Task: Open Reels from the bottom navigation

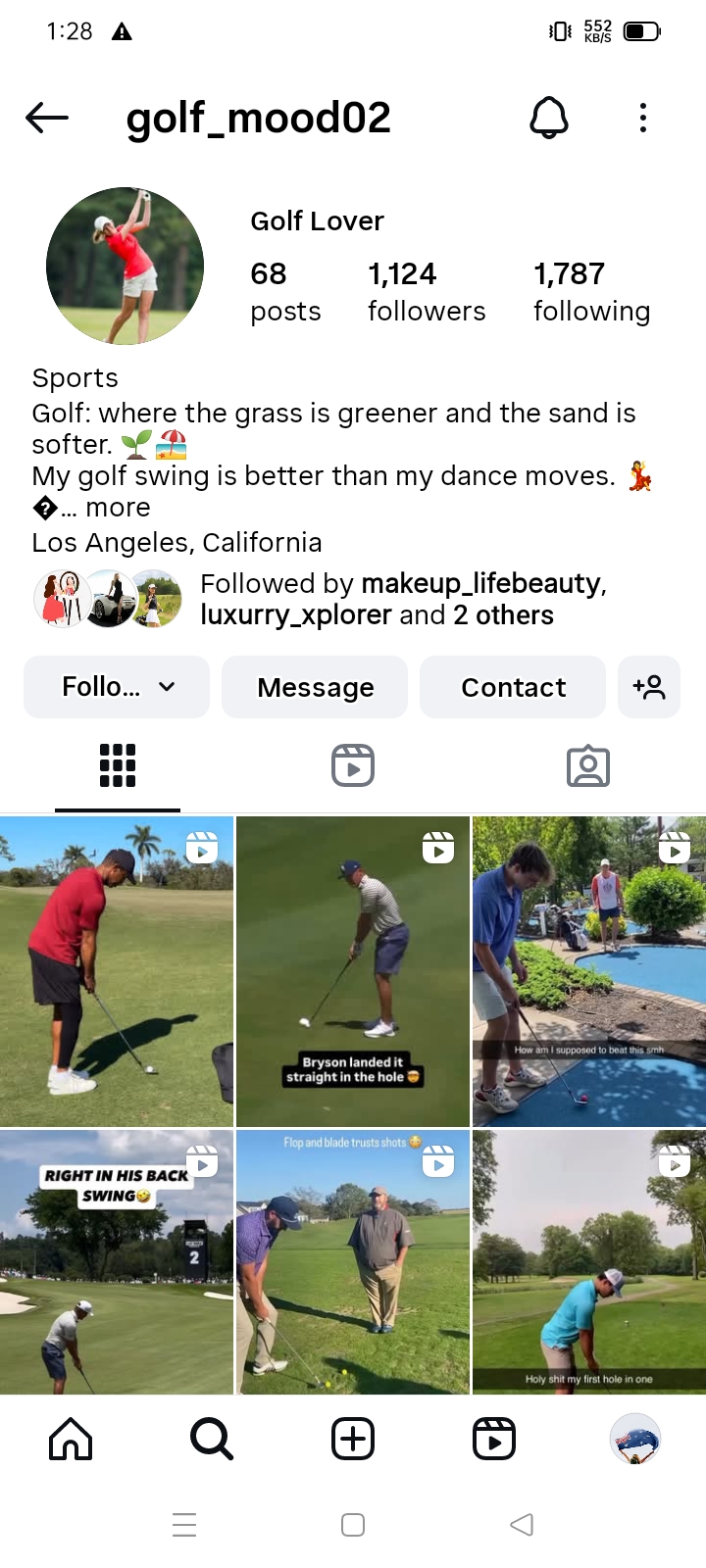Action: pos(494,1439)
